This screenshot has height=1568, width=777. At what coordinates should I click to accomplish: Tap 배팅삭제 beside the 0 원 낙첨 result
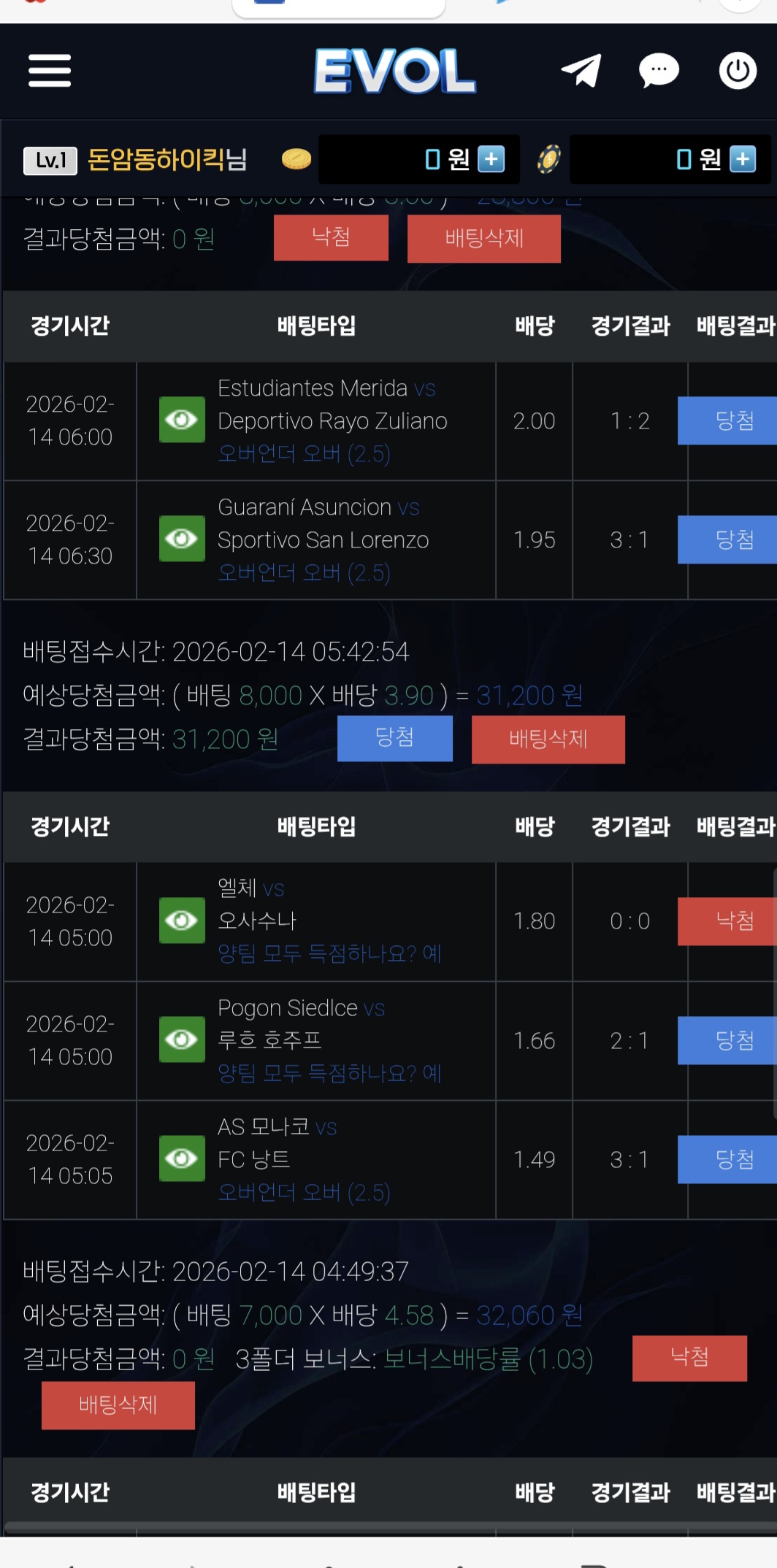pyautogui.click(x=483, y=239)
